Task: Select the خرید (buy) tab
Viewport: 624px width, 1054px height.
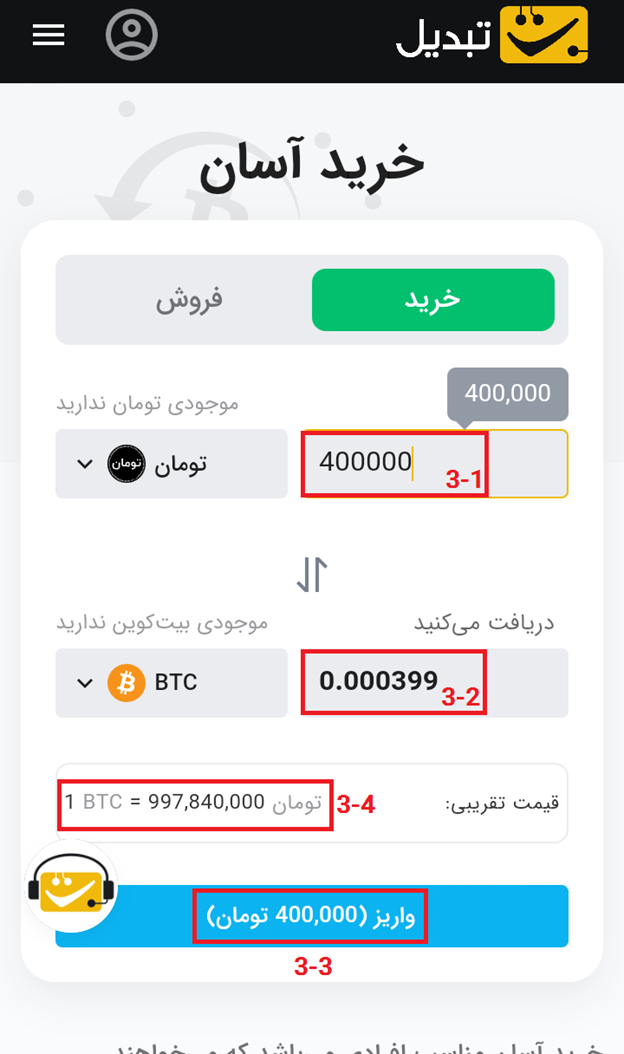Action: click(x=433, y=300)
